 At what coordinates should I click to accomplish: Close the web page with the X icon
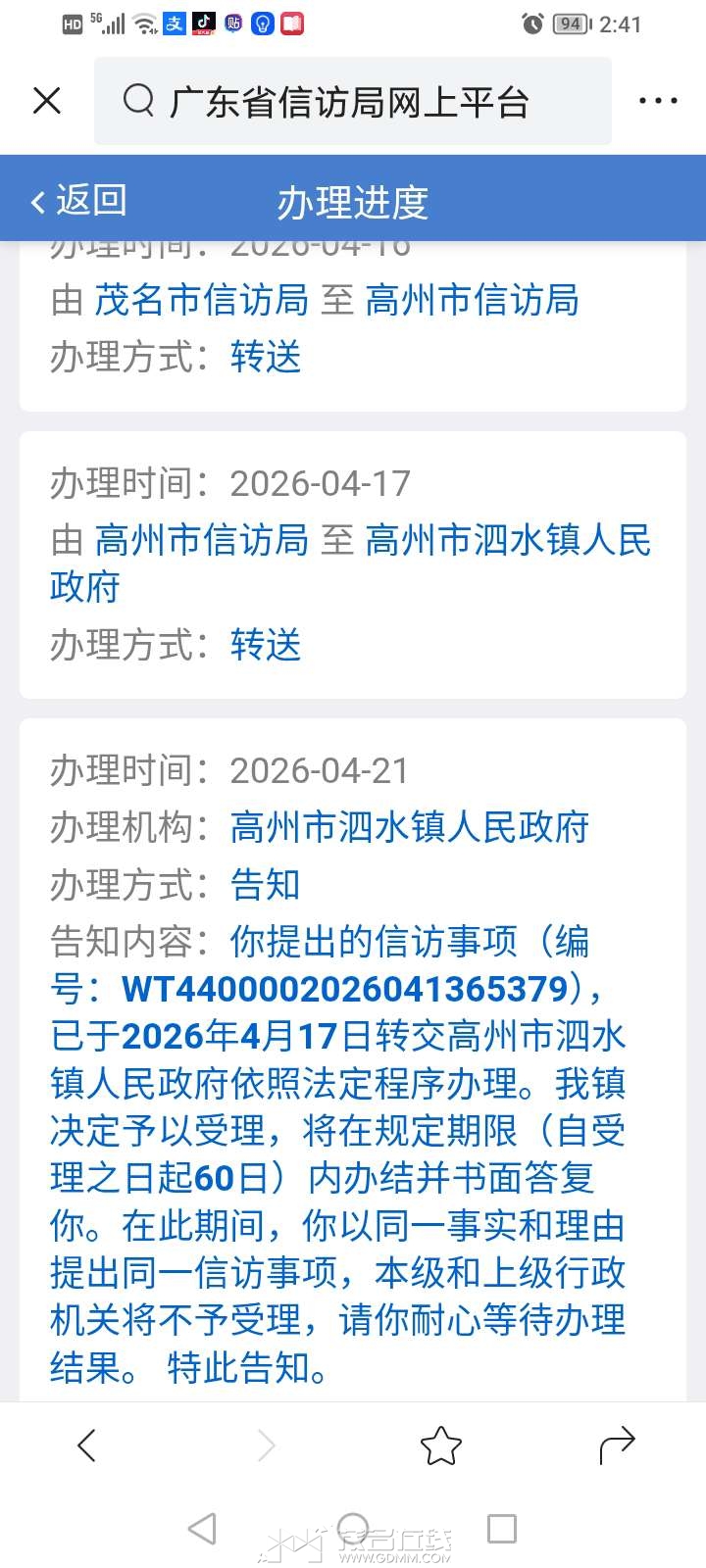[x=47, y=101]
